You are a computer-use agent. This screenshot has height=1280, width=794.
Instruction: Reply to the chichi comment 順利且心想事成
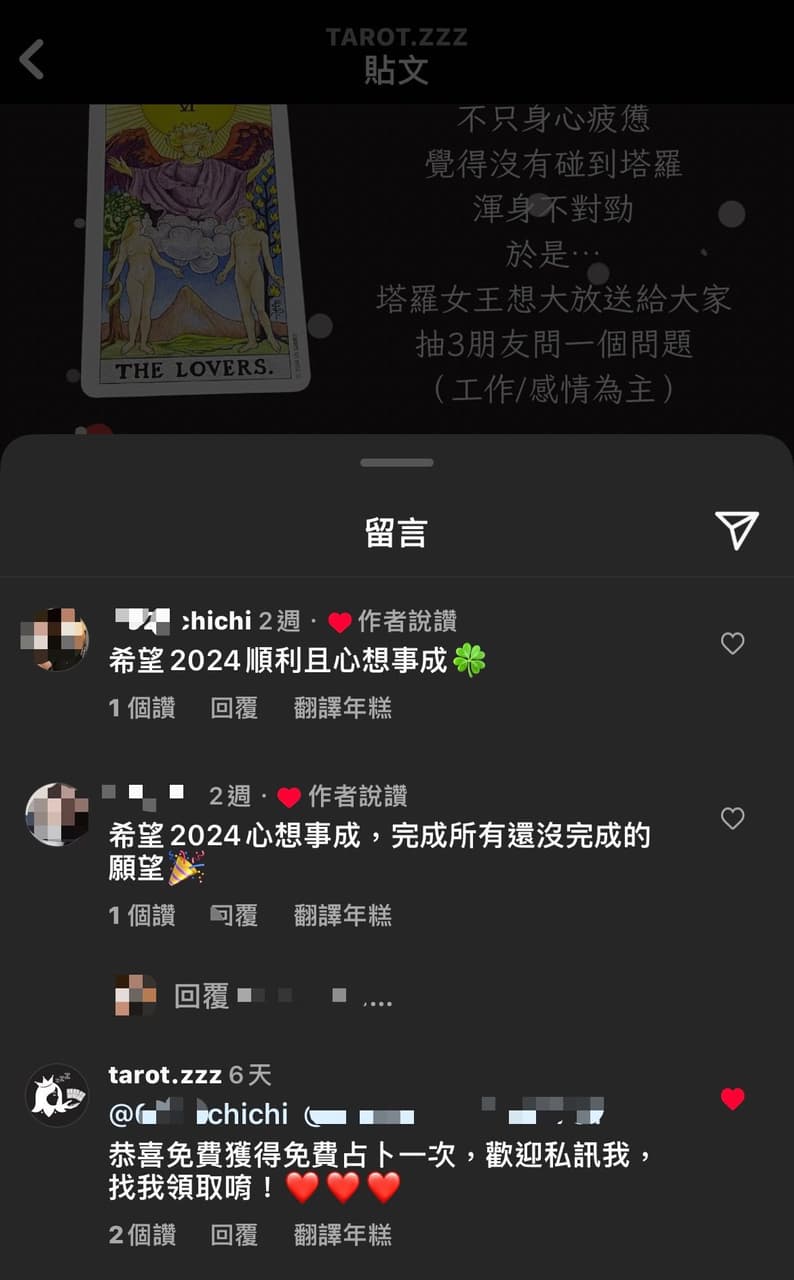pos(234,708)
